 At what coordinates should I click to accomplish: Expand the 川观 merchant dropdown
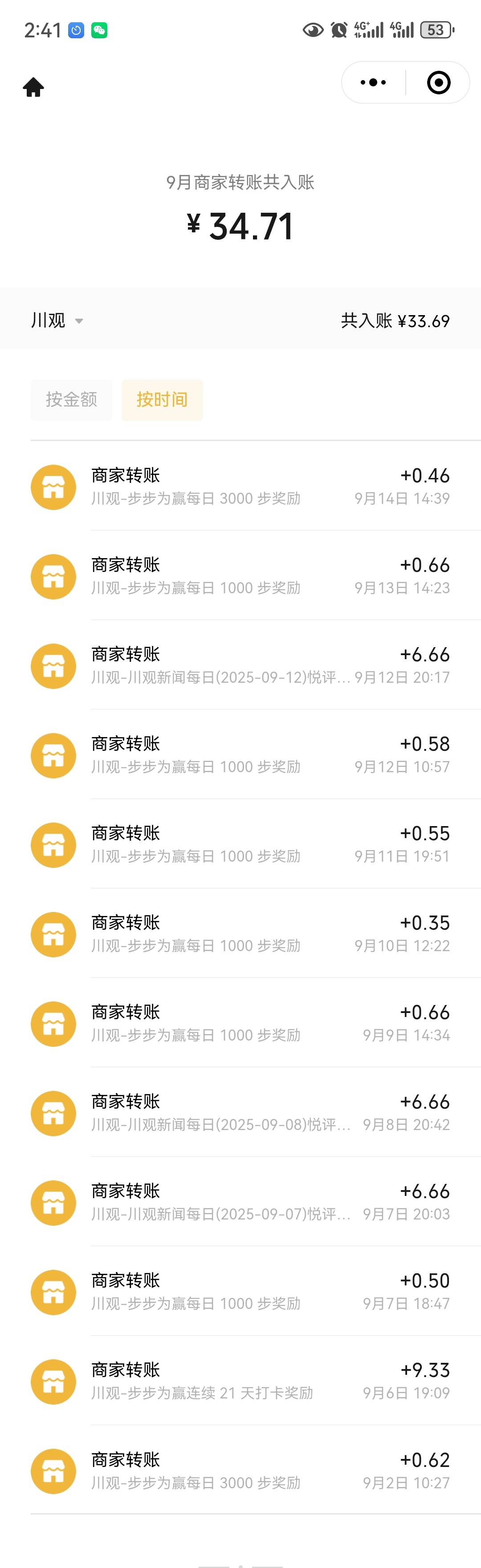(57, 320)
